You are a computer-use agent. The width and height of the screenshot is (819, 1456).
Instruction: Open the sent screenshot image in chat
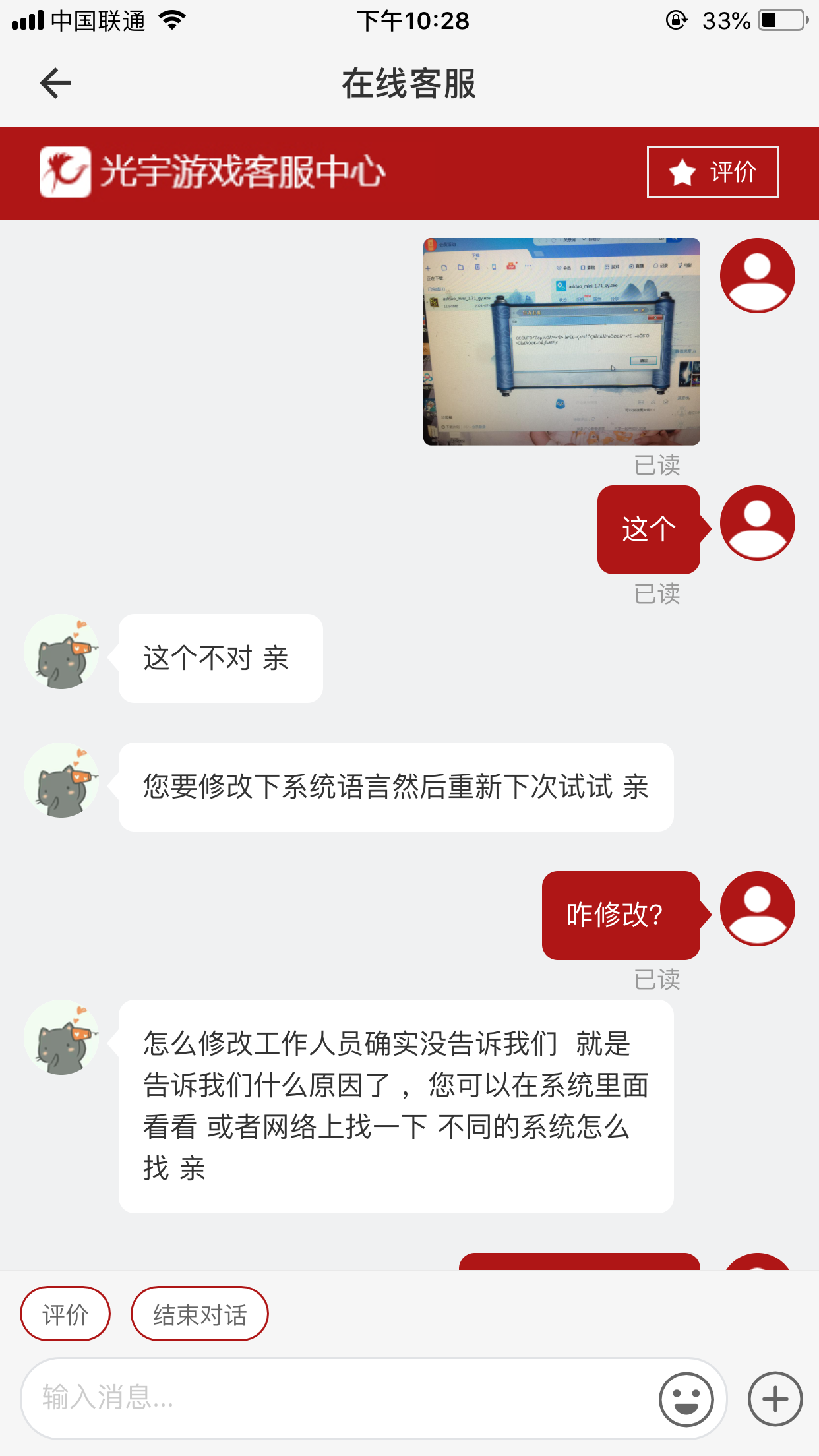pos(561,342)
